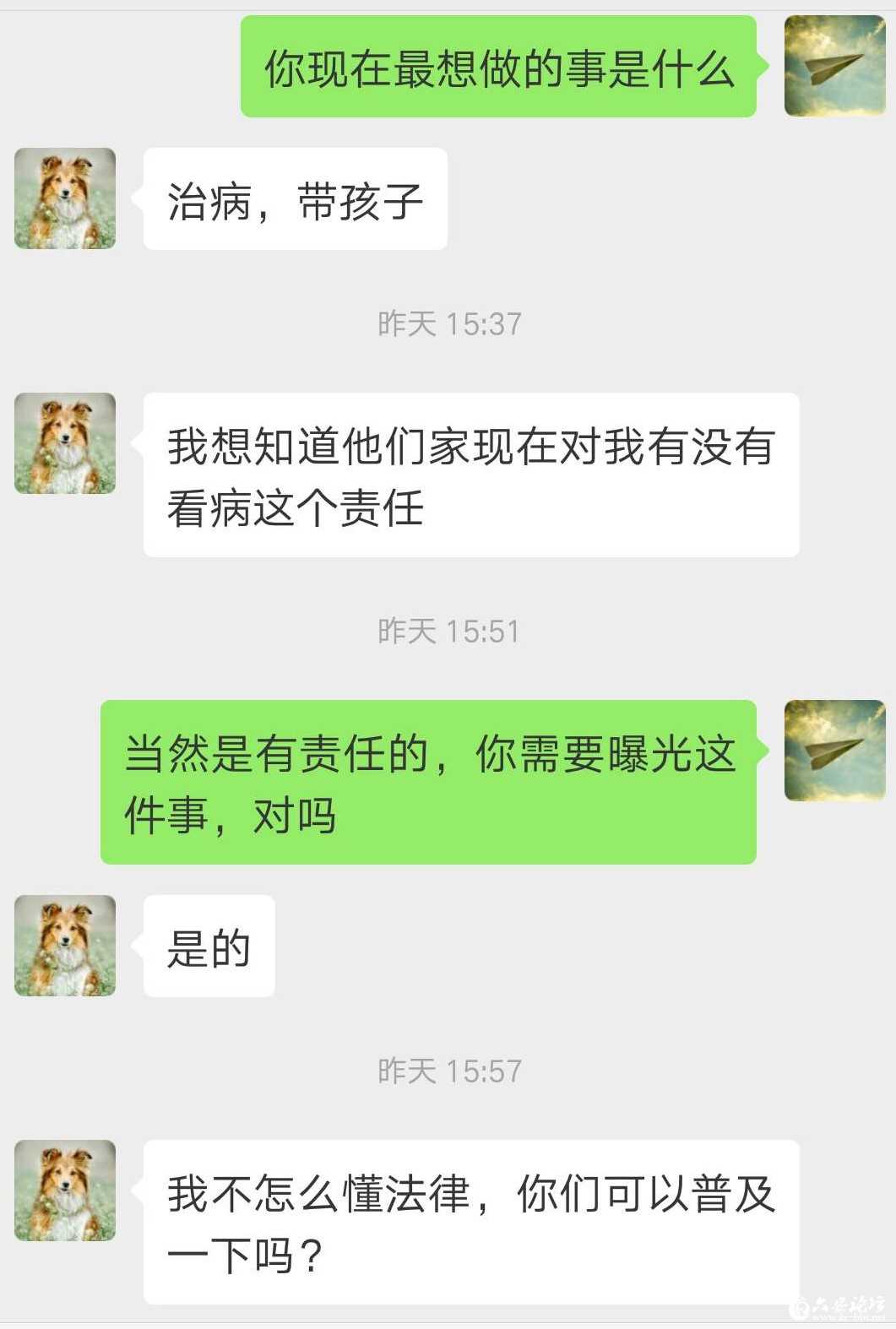This screenshot has height=1329, width=896.
Task: Open dog avatar beside '我不怎么懂法律' message
Action: click(65, 1191)
